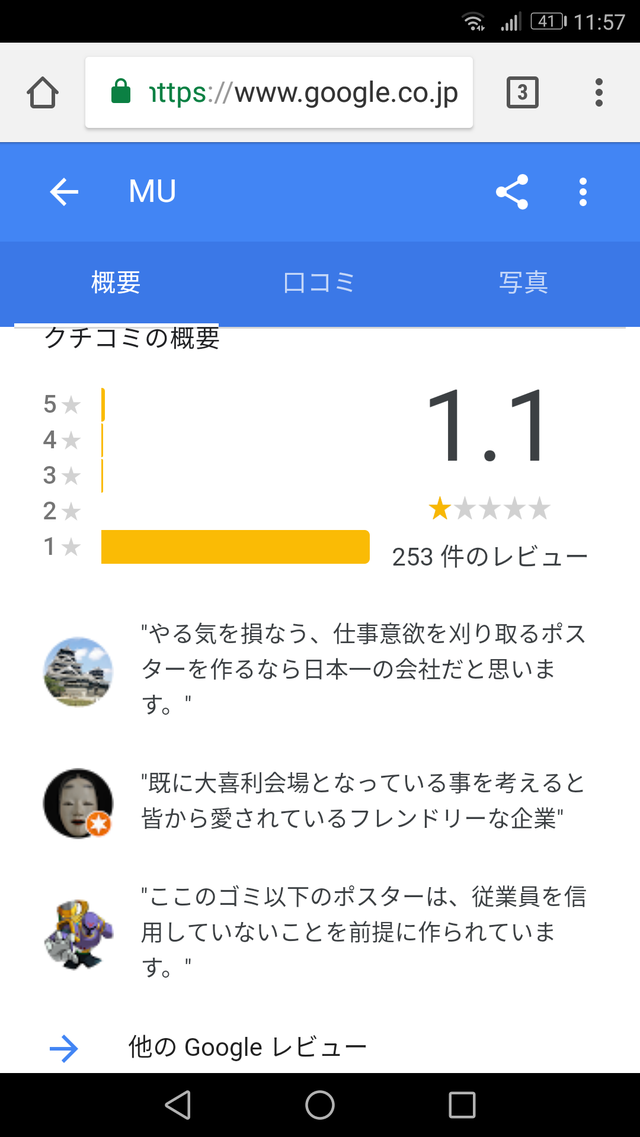Tap the google.co.jp address bar
640x1137 pixels.
(279, 93)
